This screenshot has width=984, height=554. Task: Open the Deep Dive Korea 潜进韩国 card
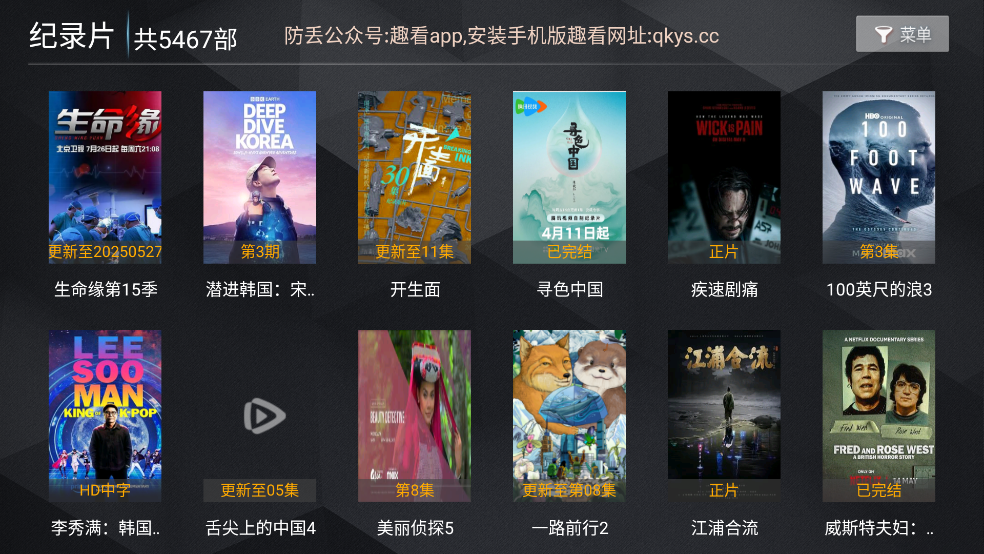pos(260,178)
